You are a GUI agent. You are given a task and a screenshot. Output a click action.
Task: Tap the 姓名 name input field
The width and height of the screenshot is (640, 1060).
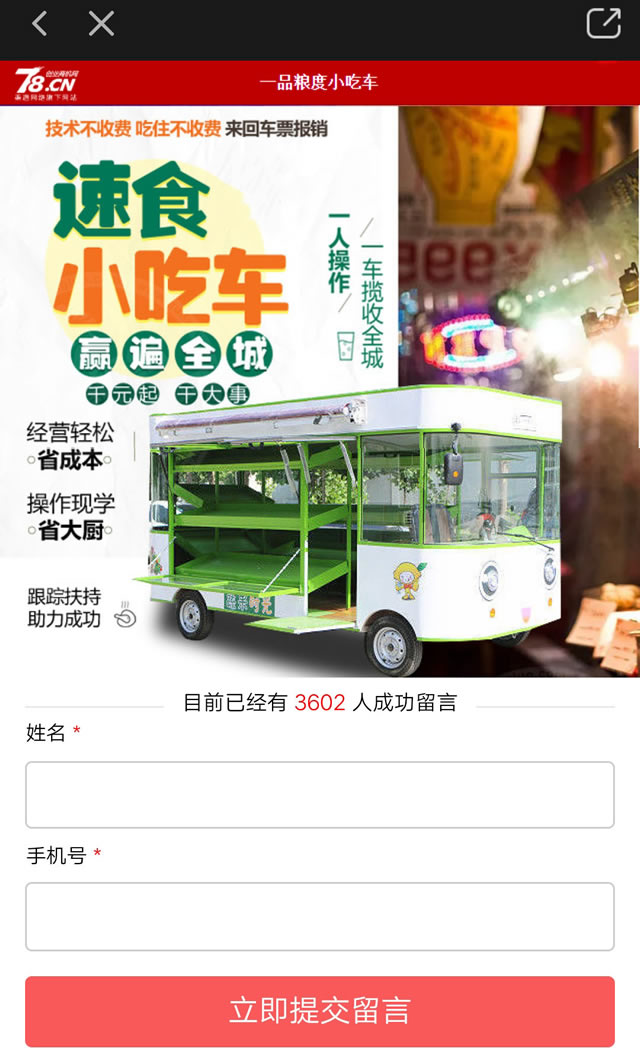[x=320, y=795]
